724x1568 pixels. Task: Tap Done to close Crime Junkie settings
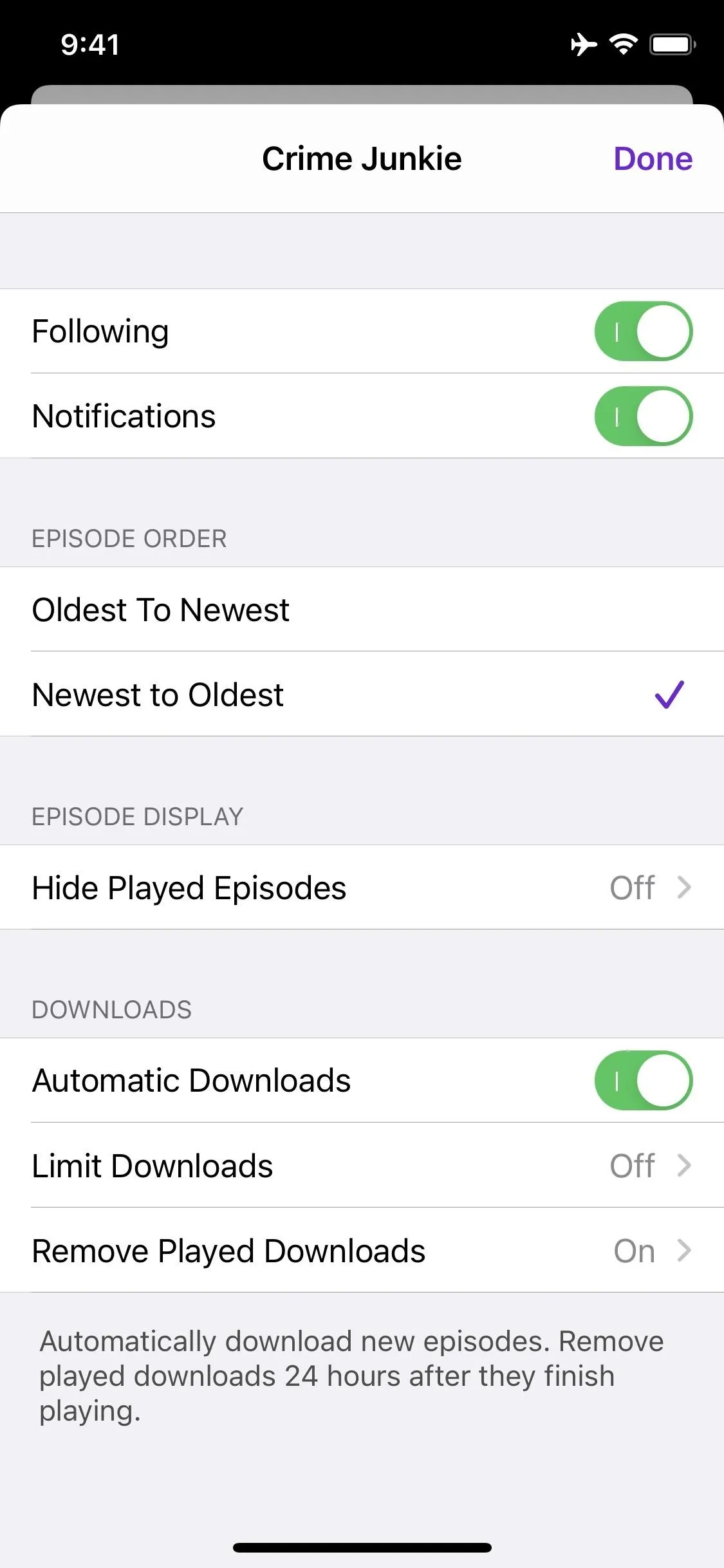(653, 158)
